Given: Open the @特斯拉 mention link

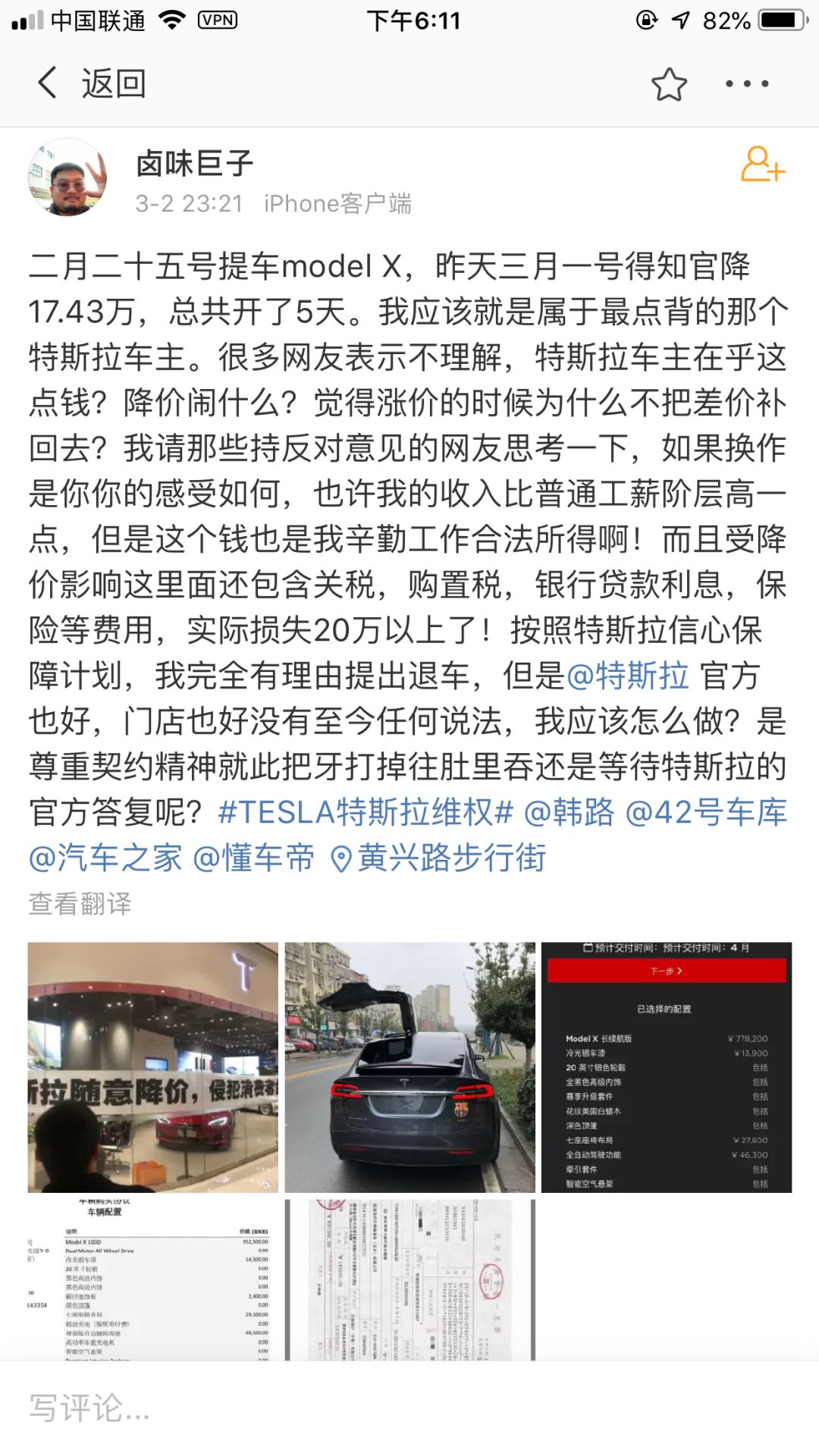Looking at the screenshot, I should pyautogui.click(x=628, y=675).
